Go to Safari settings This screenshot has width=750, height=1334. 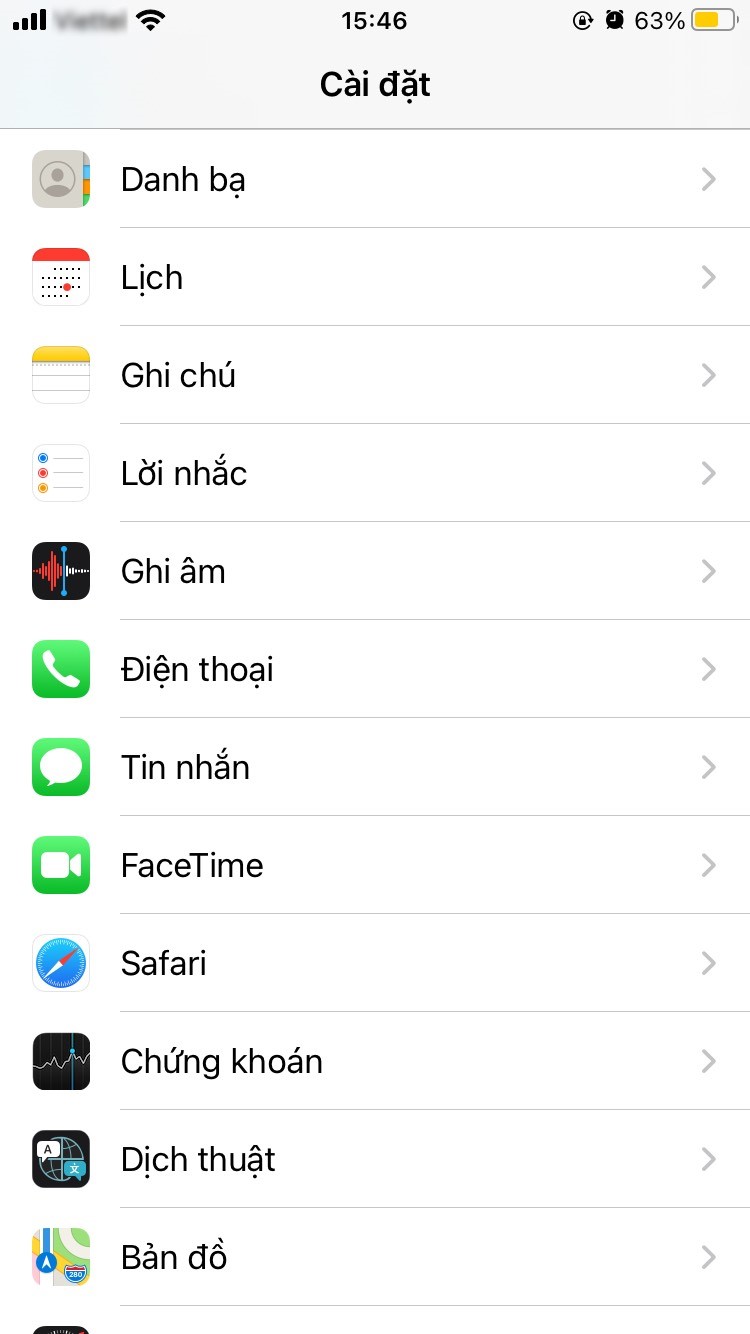(x=375, y=963)
